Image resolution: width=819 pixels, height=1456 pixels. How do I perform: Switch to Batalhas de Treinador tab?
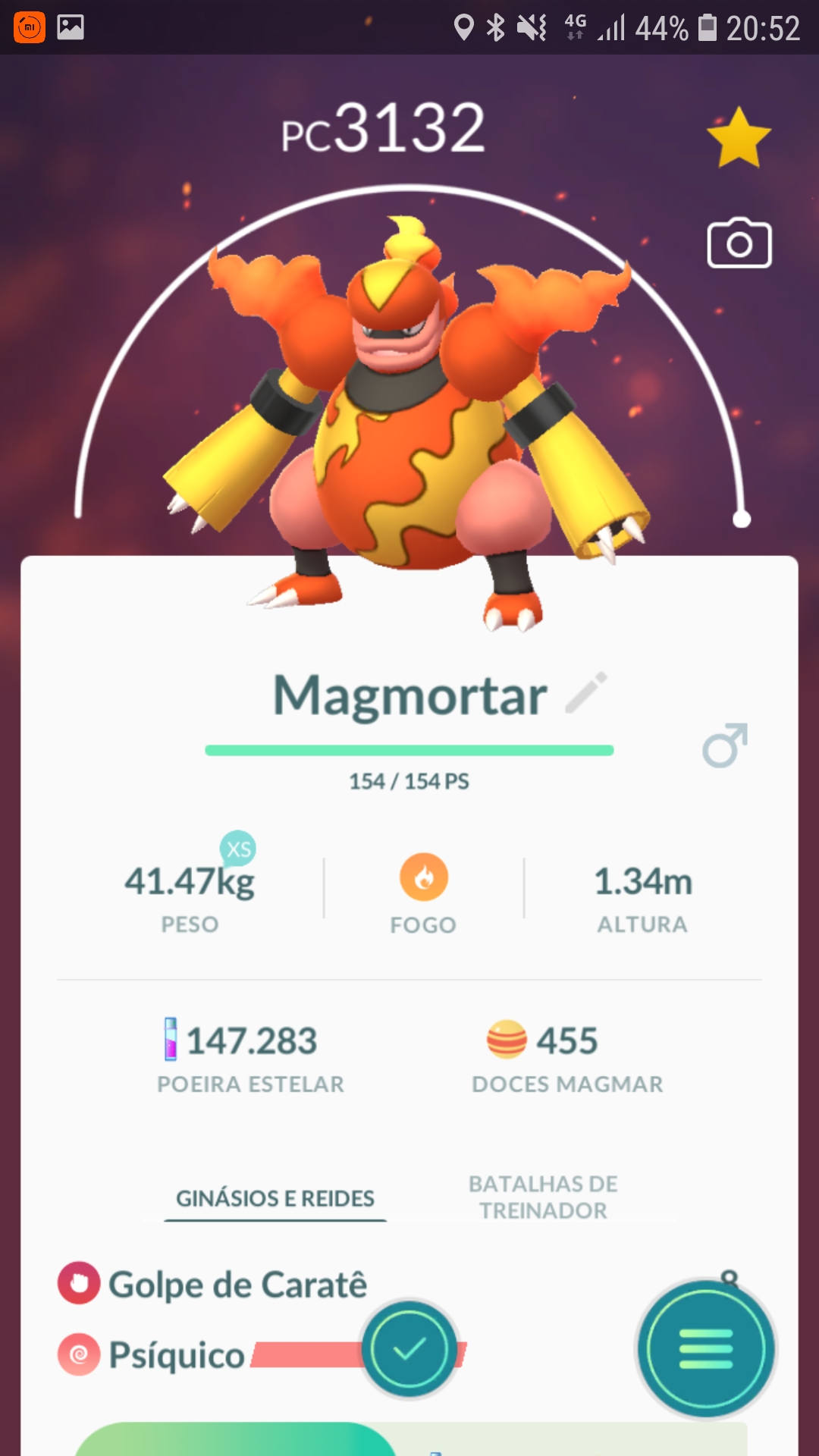(x=543, y=1197)
